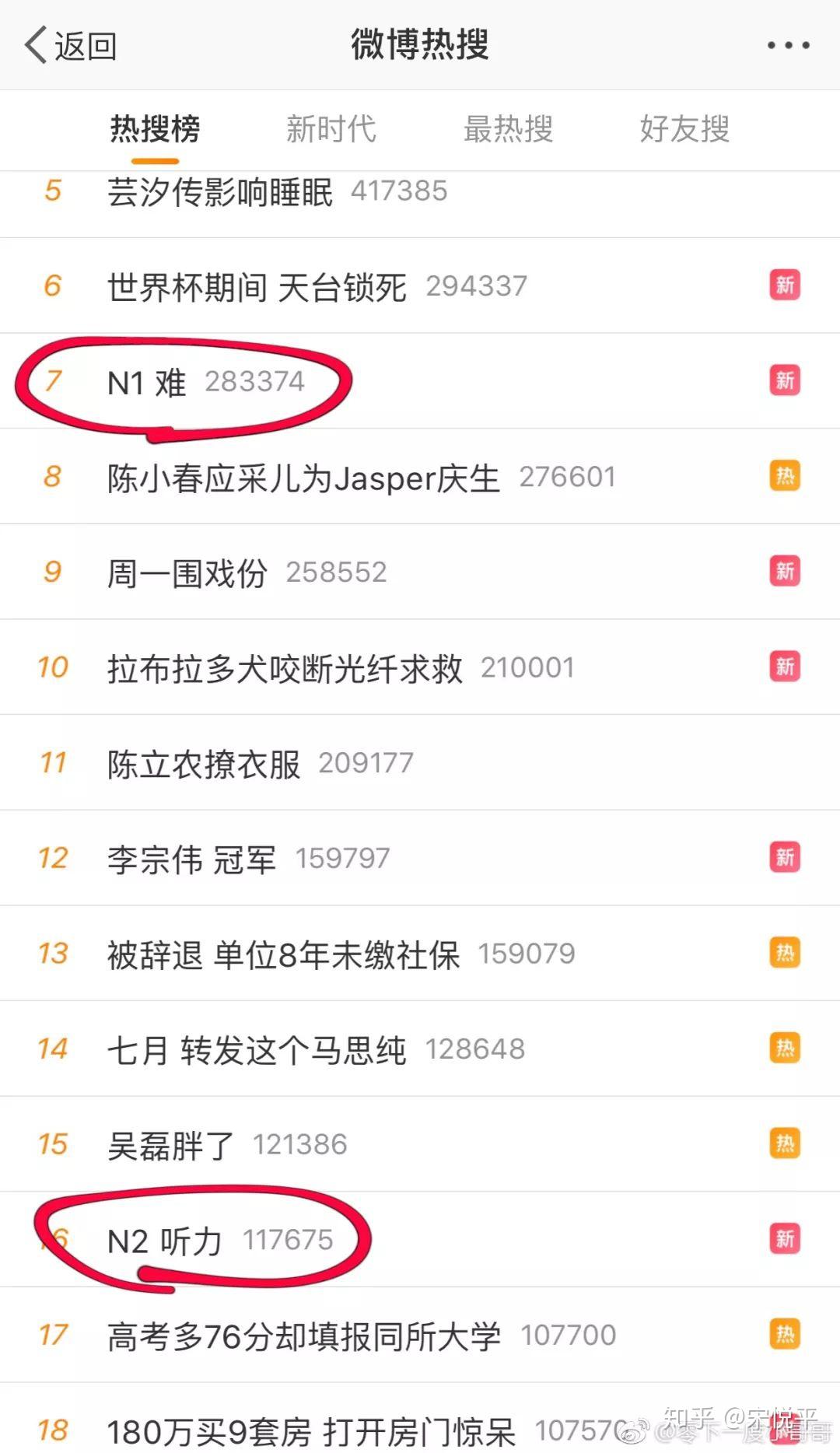Switch to the 最热搜 tab

pos(508,129)
